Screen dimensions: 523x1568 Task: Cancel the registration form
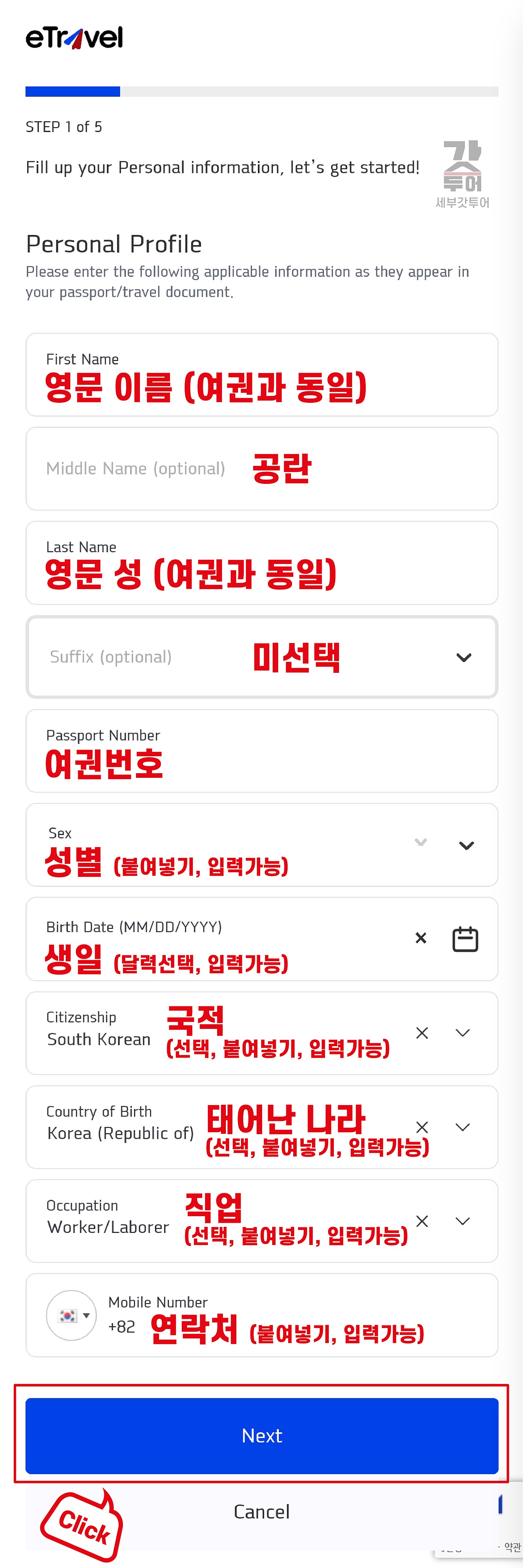tap(262, 1512)
